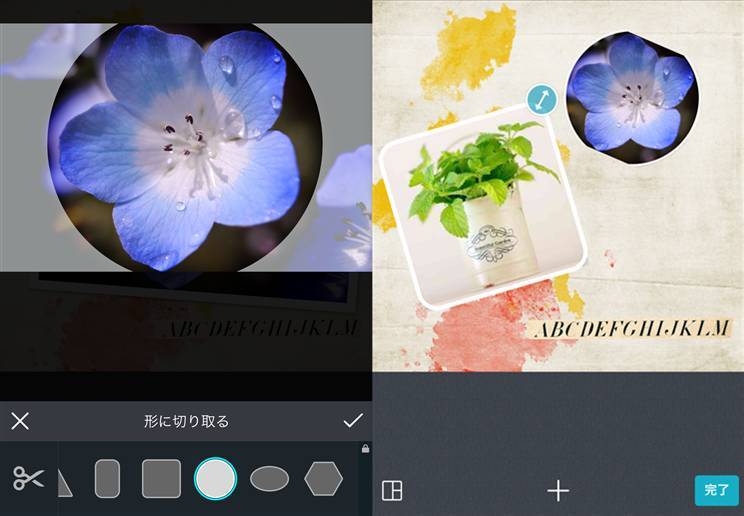Tap the 完了 button to finish
This screenshot has height=516, width=744.
[x=716, y=490]
